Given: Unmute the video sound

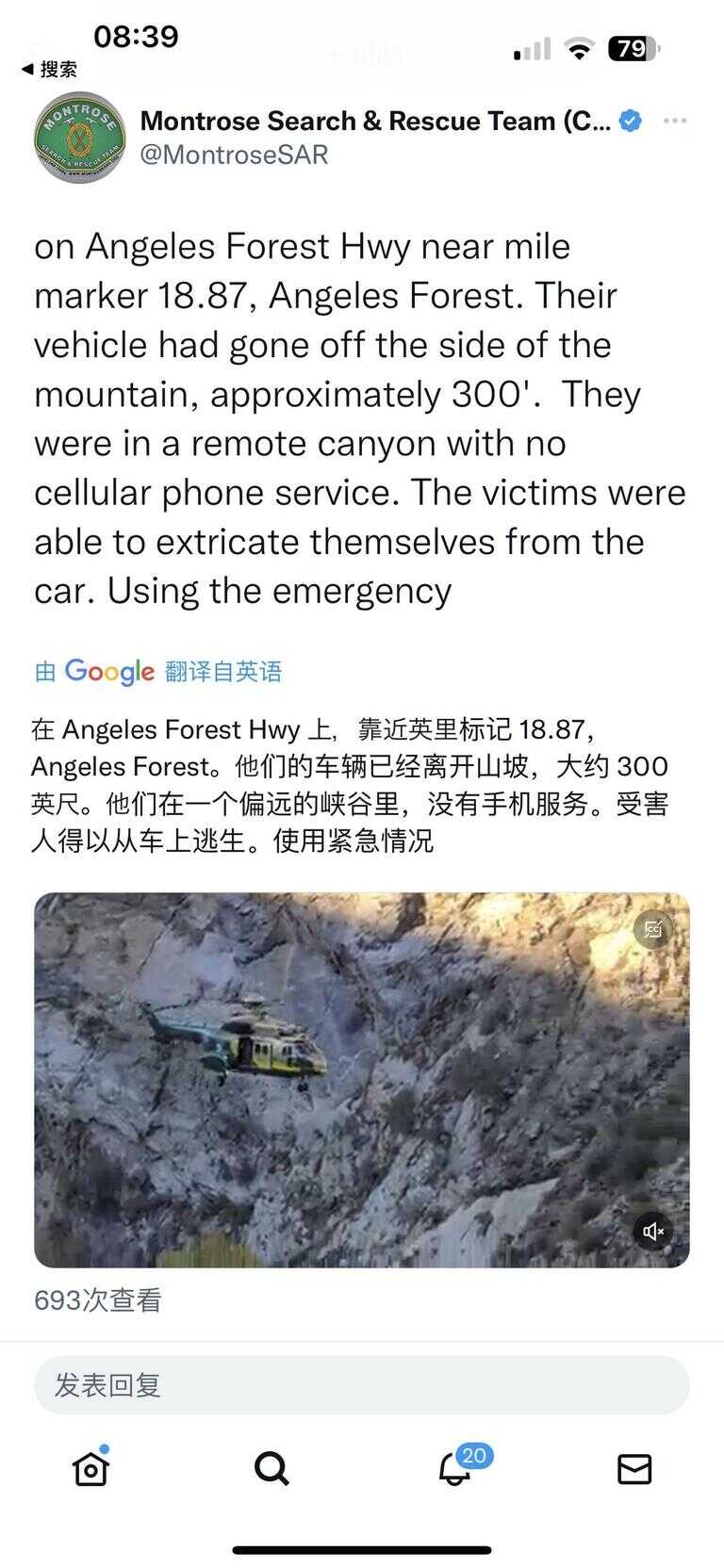Looking at the screenshot, I should coord(653,1231).
